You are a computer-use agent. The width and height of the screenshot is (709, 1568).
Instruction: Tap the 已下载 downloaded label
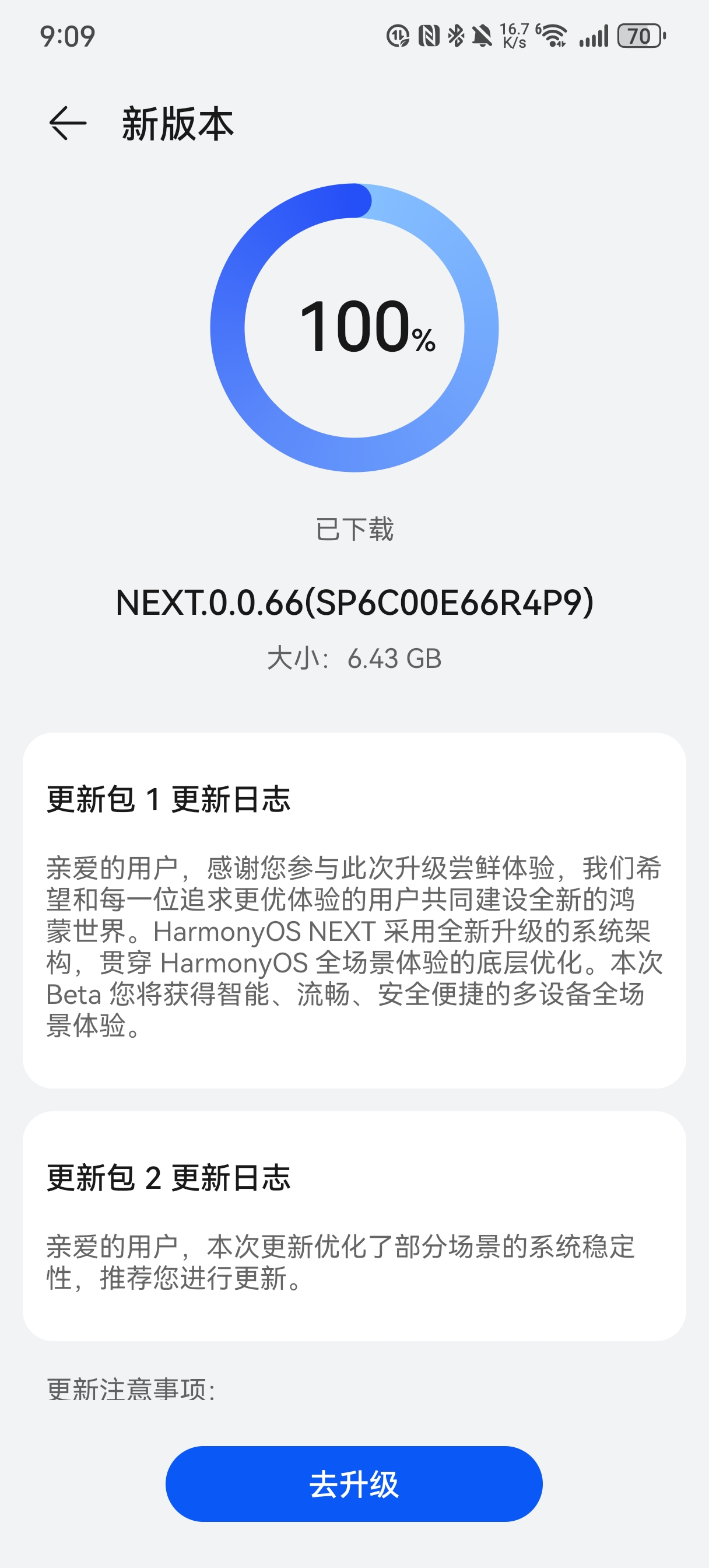[354, 531]
